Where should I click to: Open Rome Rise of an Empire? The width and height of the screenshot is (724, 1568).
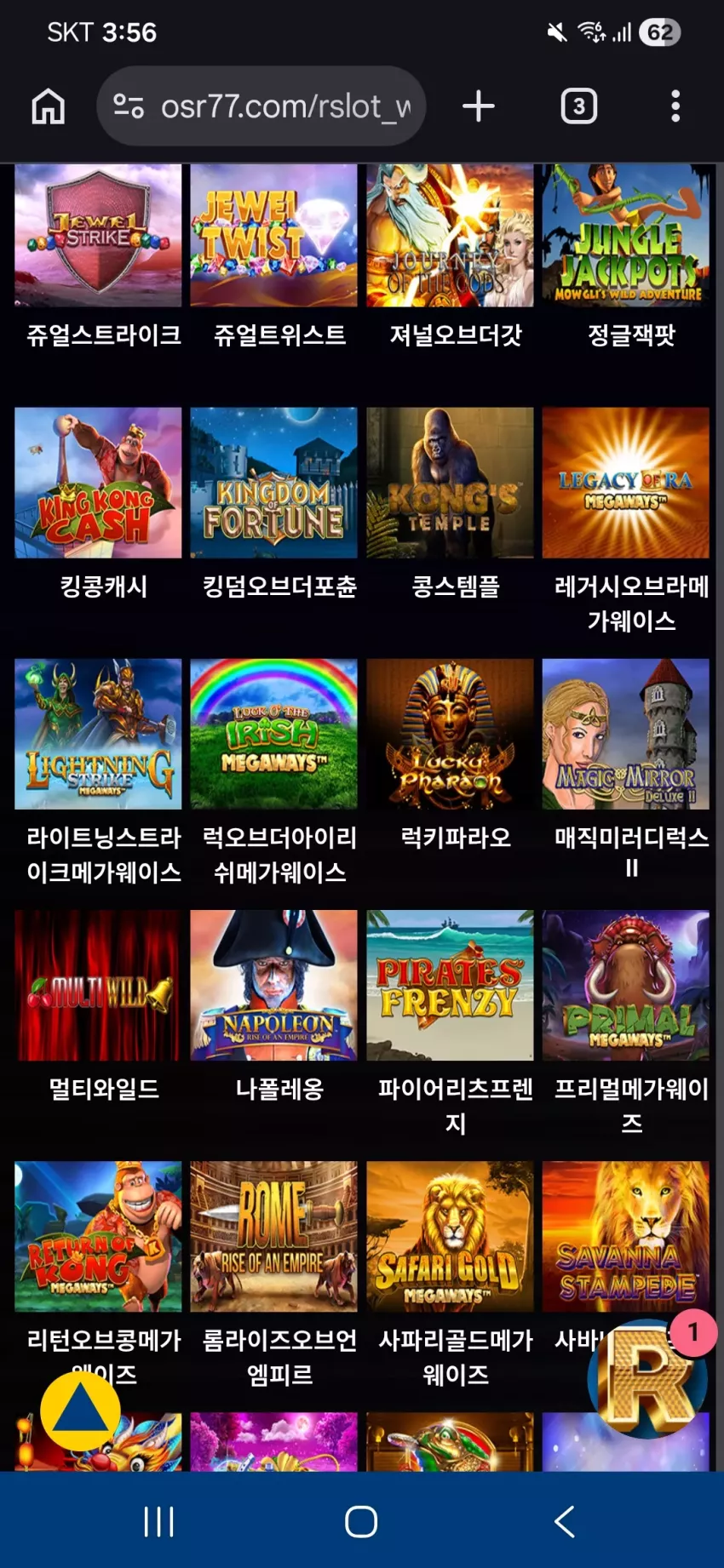point(274,1236)
